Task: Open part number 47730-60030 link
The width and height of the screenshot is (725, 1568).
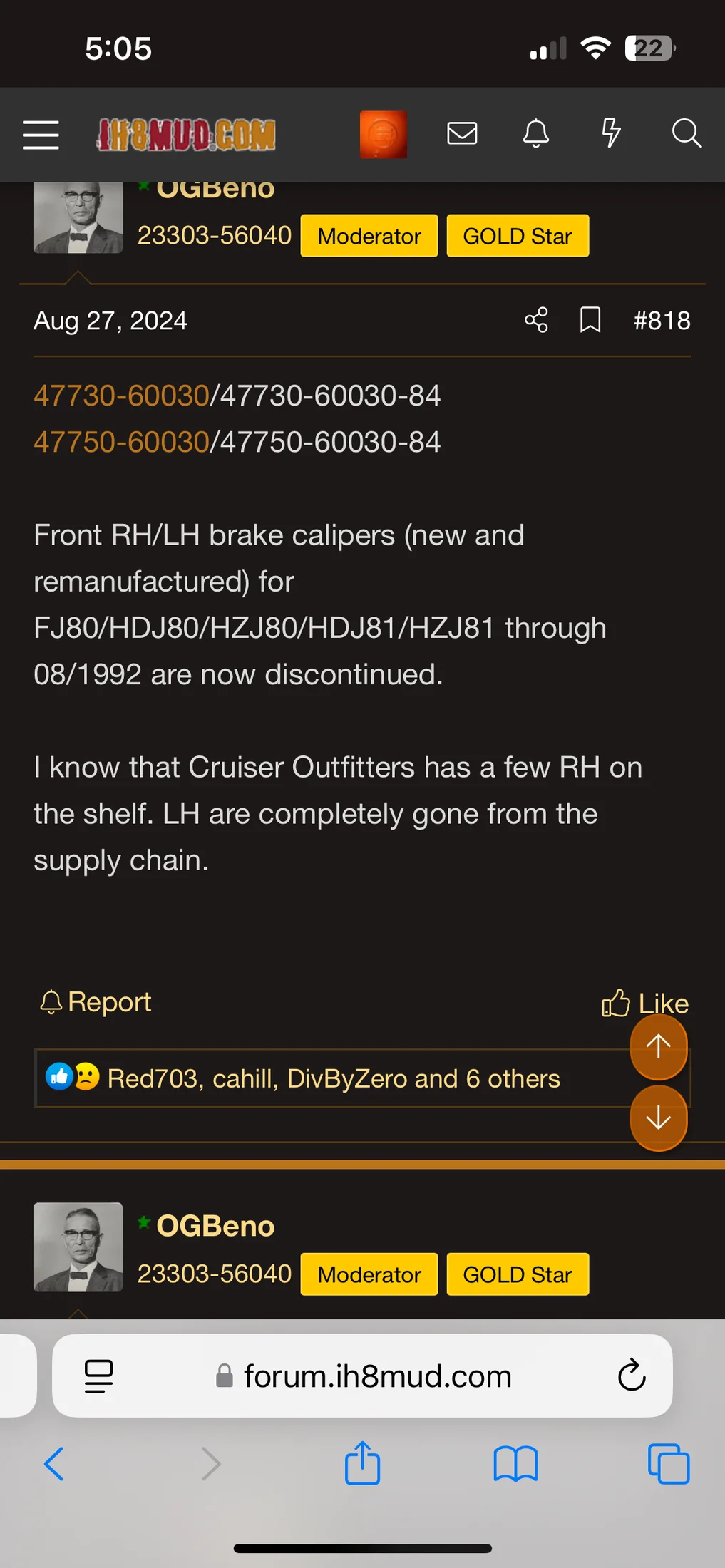Action: pos(121,396)
